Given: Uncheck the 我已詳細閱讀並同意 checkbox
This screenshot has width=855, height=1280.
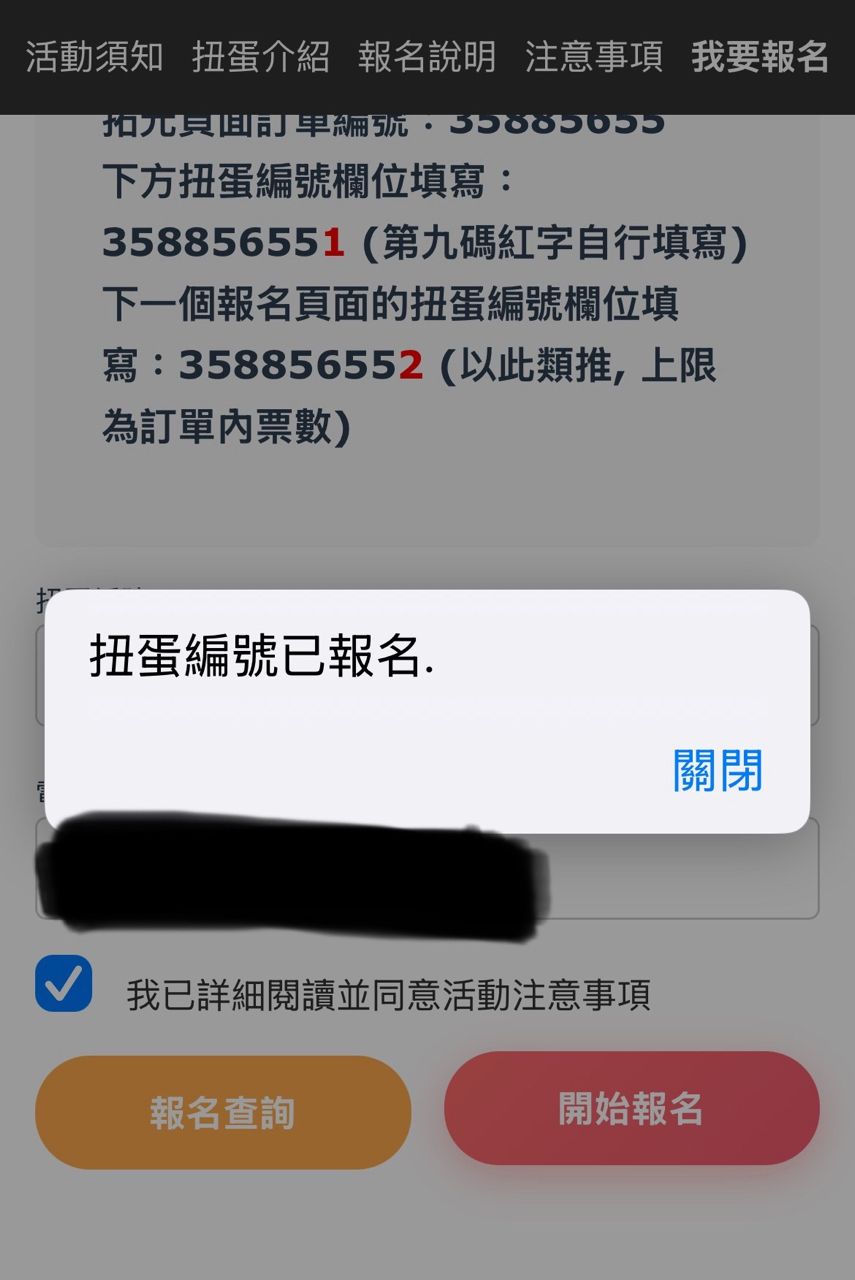Looking at the screenshot, I should (64, 984).
